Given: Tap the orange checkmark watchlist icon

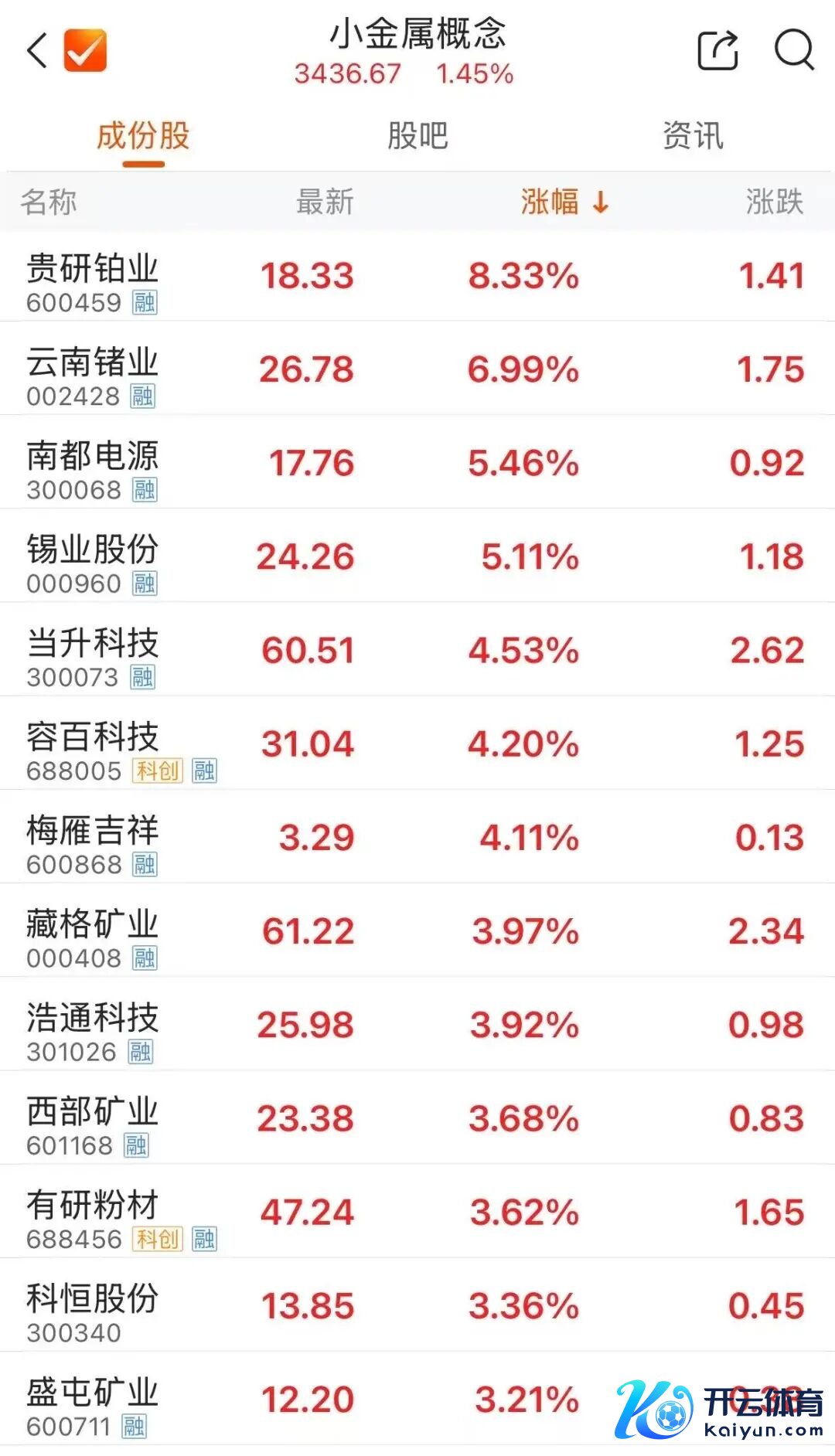Looking at the screenshot, I should pos(85,51).
